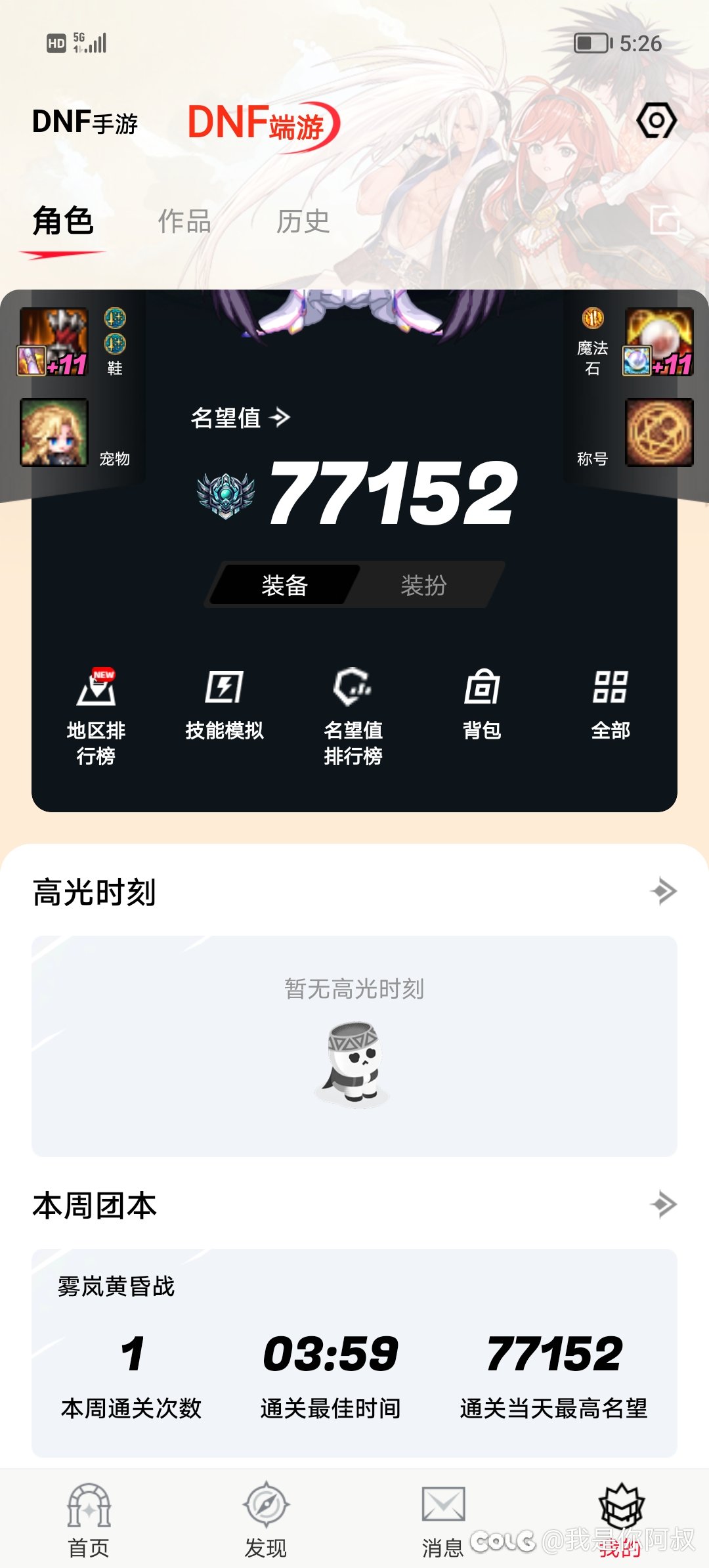709x1568 pixels.
Task: Open 名望值 details arrow
Action: point(240,418)
